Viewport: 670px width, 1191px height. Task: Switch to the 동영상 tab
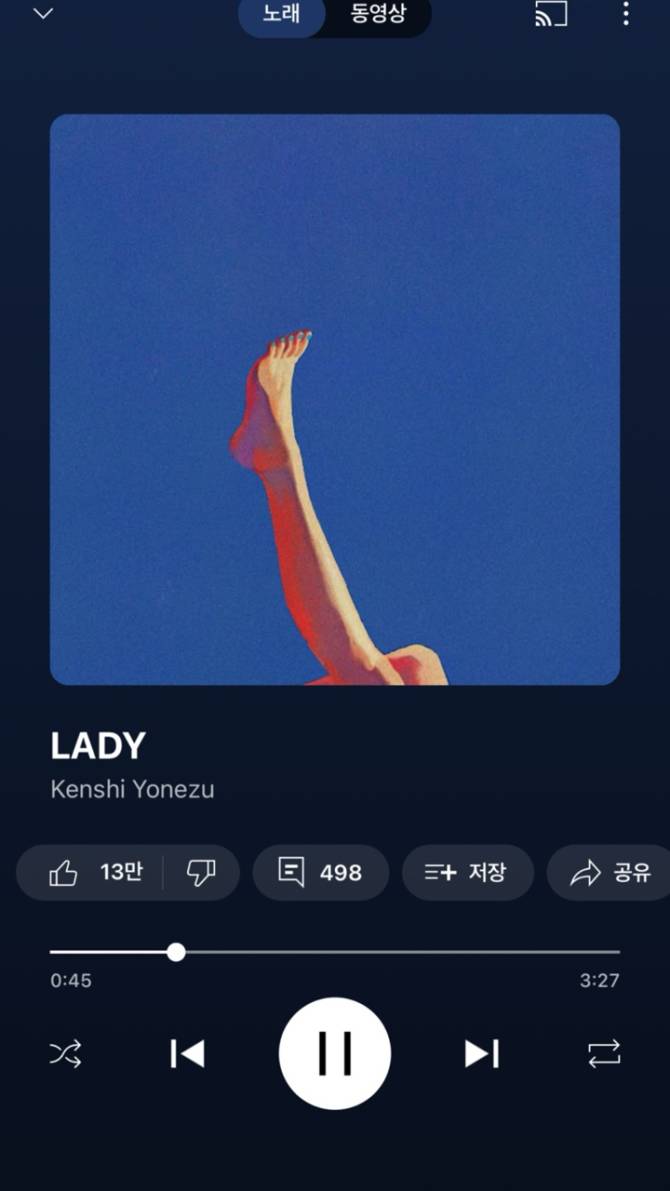[x=378, y=15]
